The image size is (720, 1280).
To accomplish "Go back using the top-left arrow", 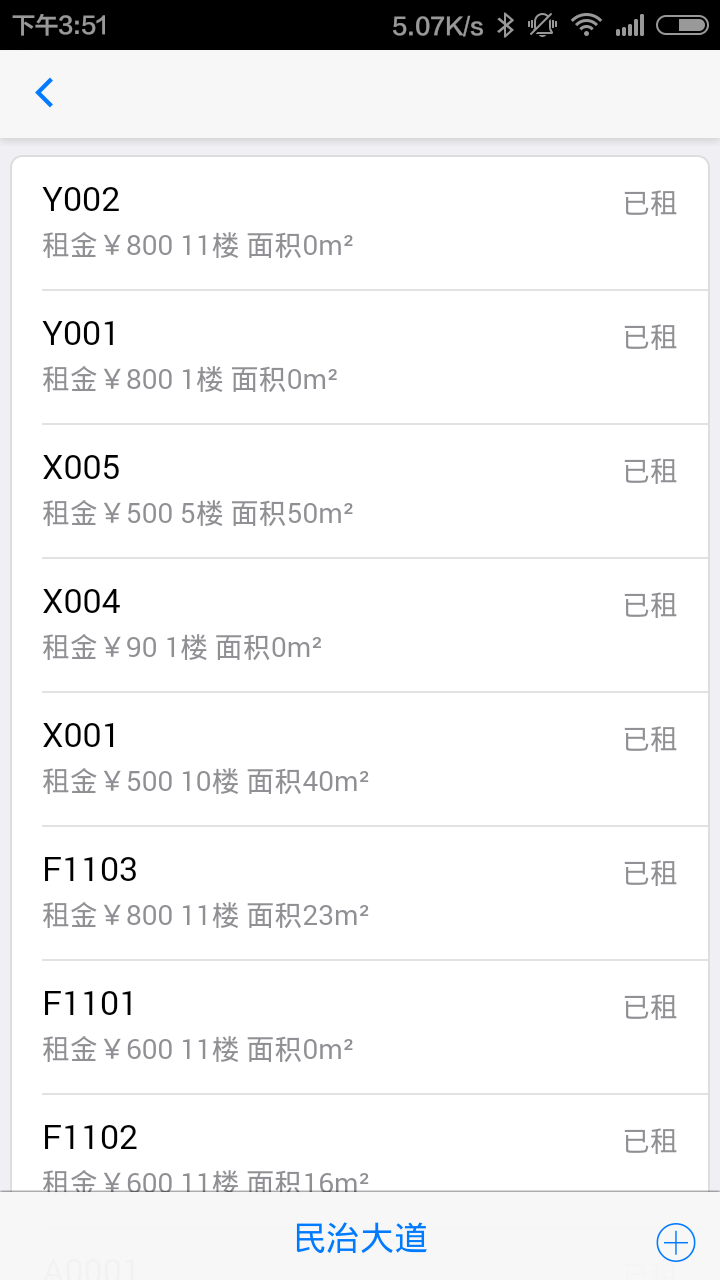I will (45, 93).
